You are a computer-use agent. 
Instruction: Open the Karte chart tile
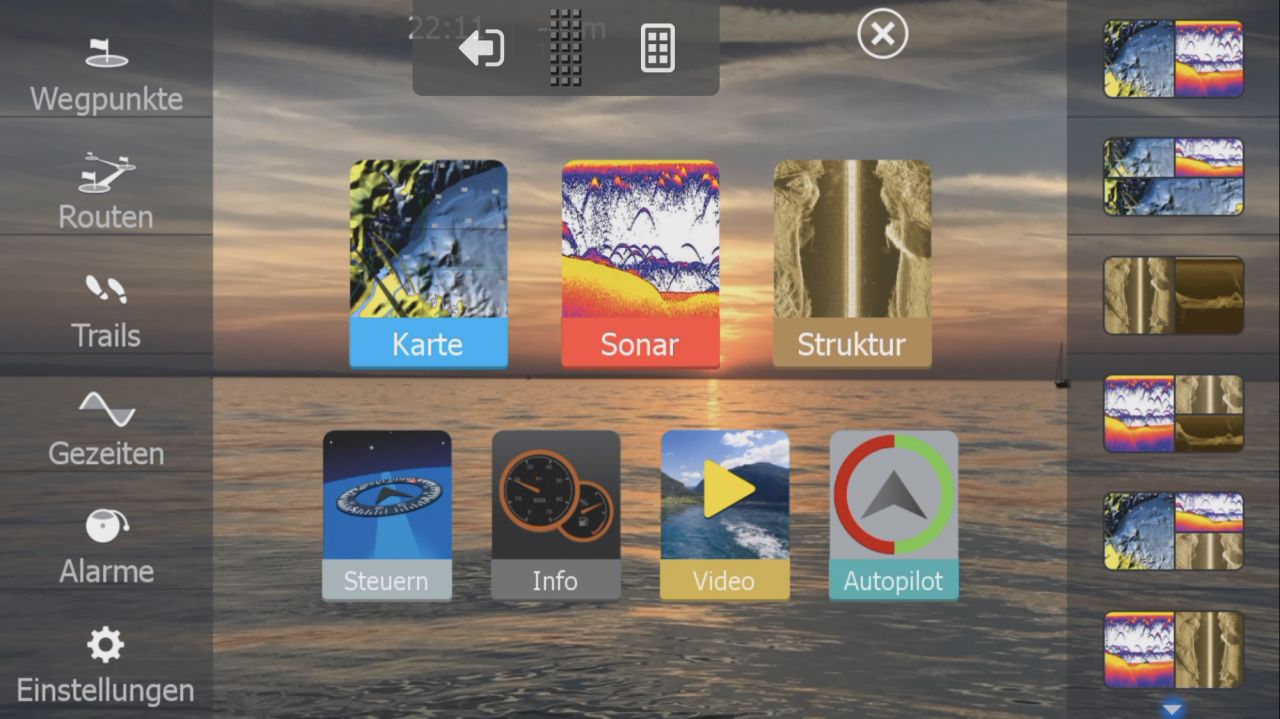tap(428, 263)
